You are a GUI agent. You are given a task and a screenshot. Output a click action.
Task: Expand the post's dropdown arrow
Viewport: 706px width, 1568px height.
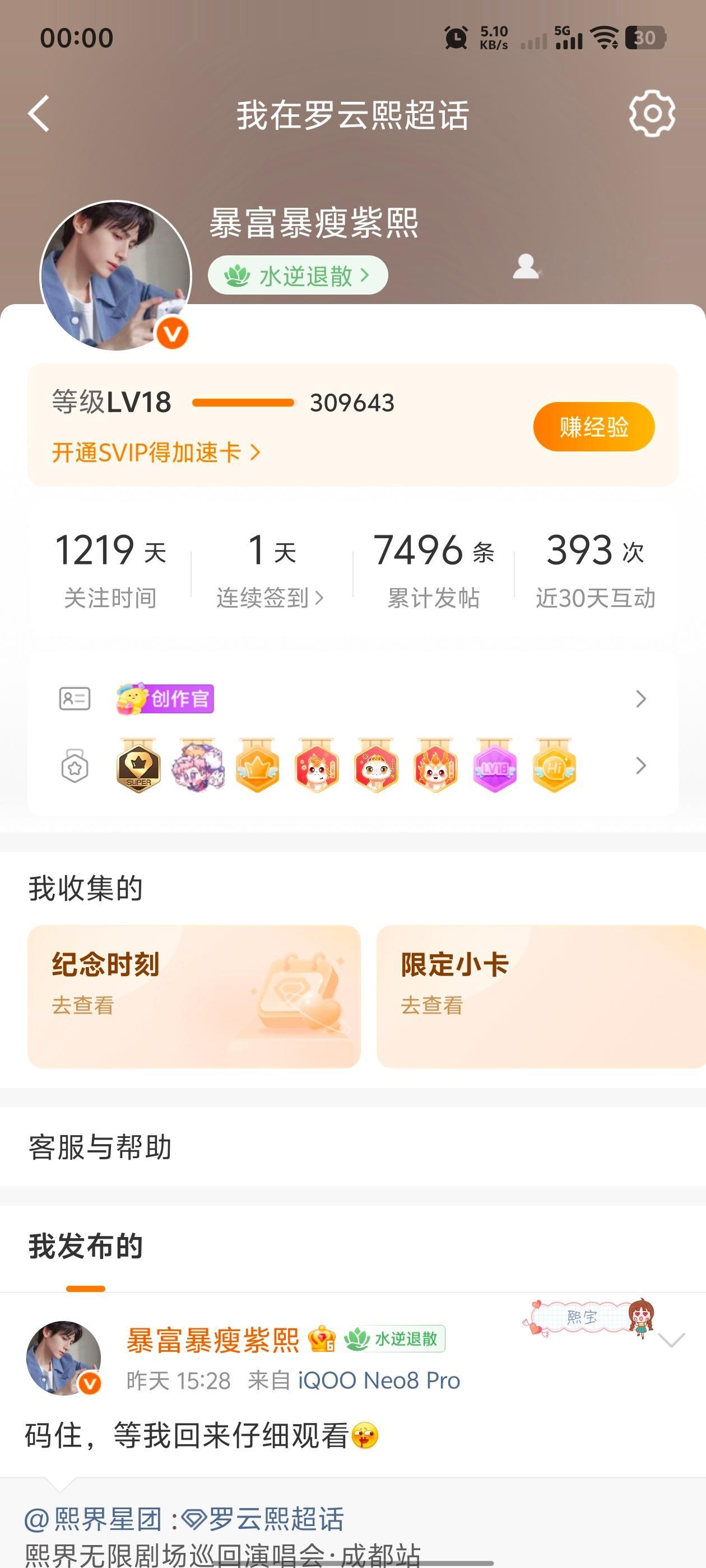672,1340
